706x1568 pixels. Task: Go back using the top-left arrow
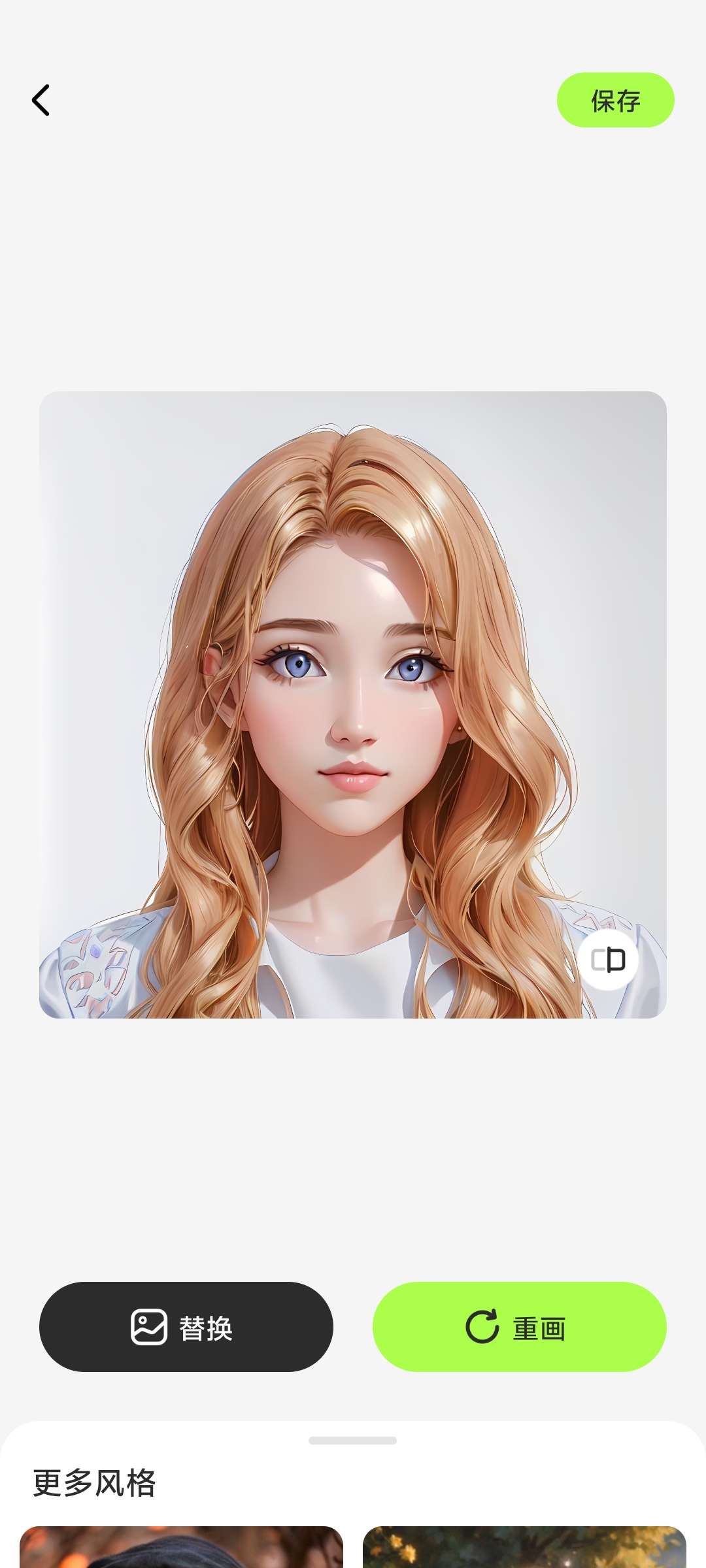(41, 100)
